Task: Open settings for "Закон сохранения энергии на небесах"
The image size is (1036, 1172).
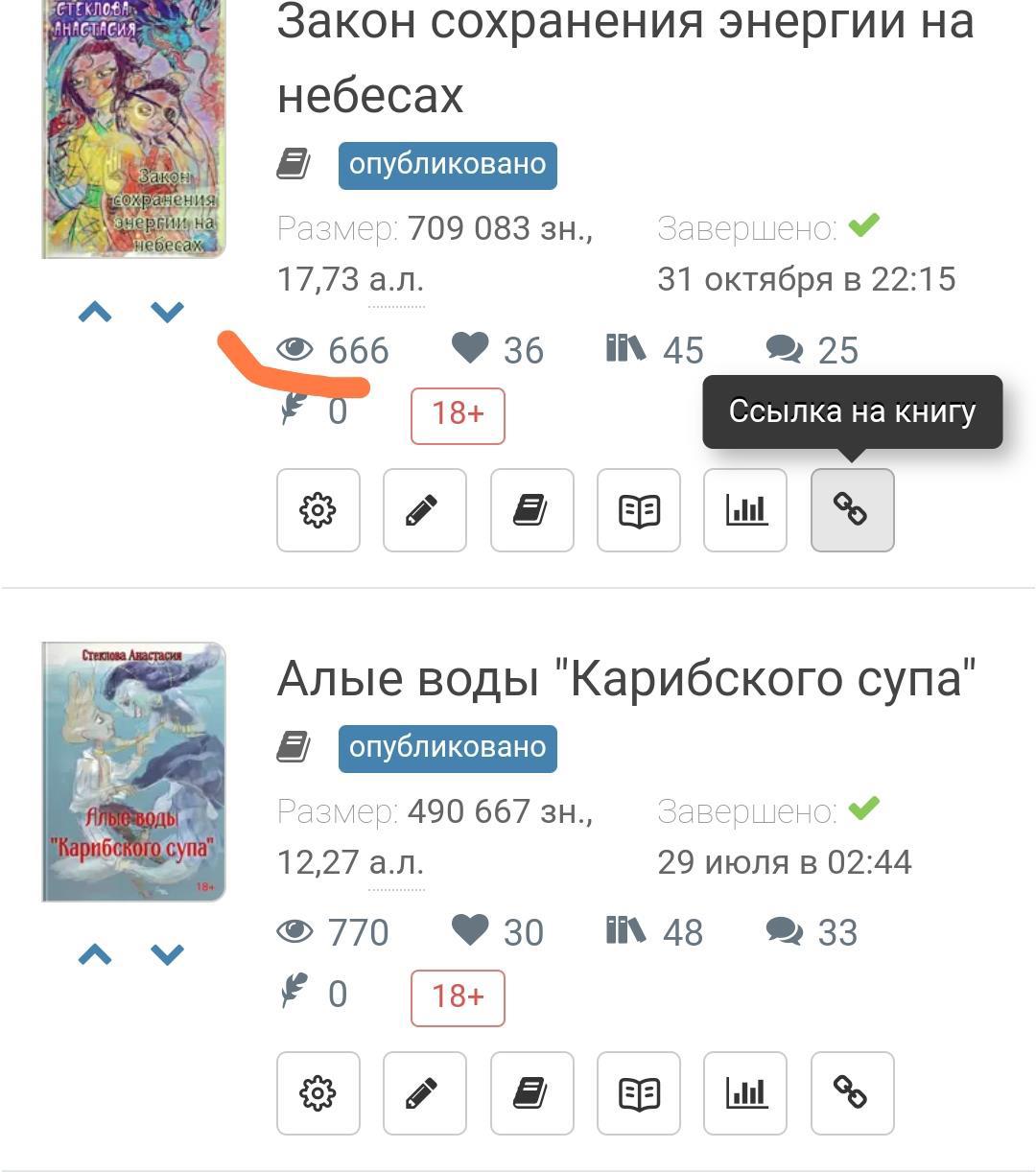Action: point(318,510)
